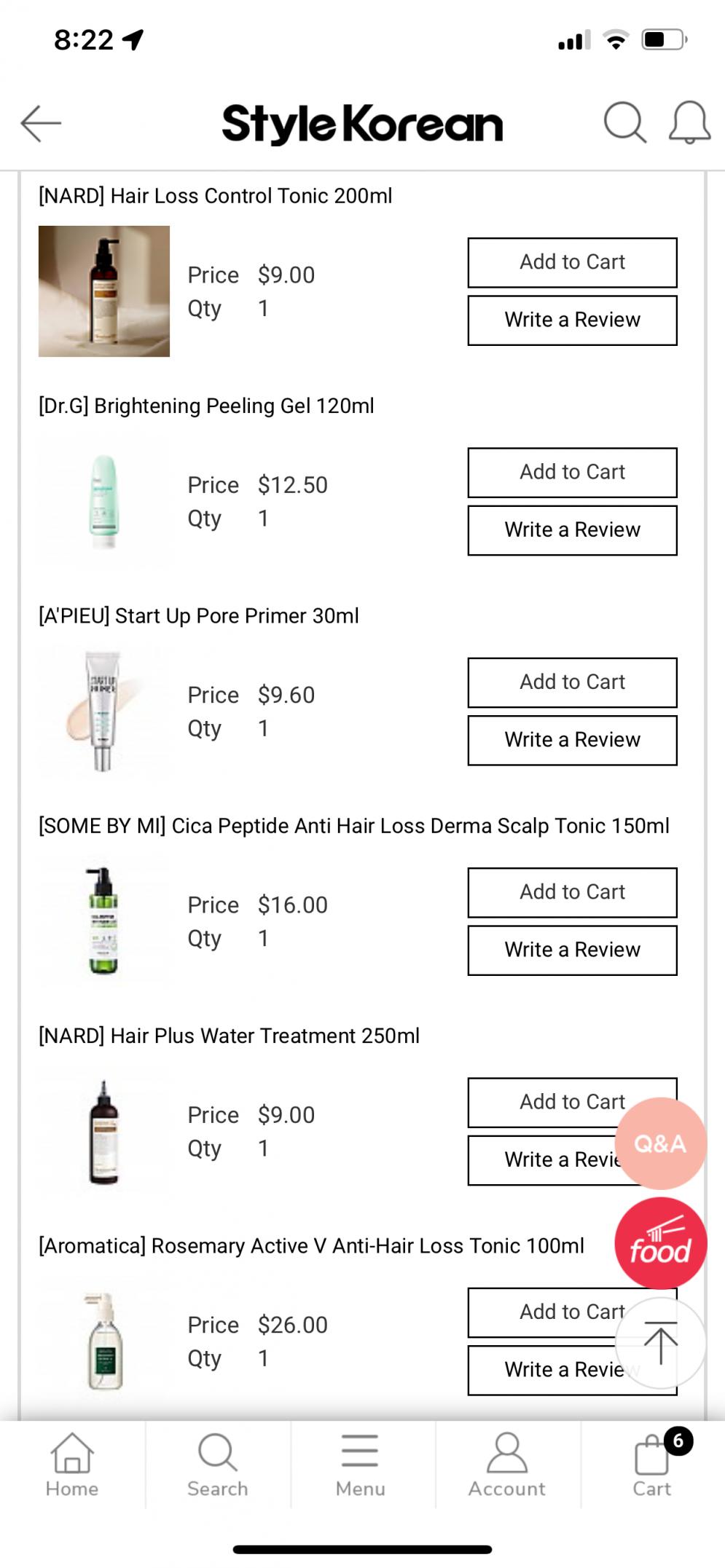Go back using the arrow icon

(x=41, y=123)
